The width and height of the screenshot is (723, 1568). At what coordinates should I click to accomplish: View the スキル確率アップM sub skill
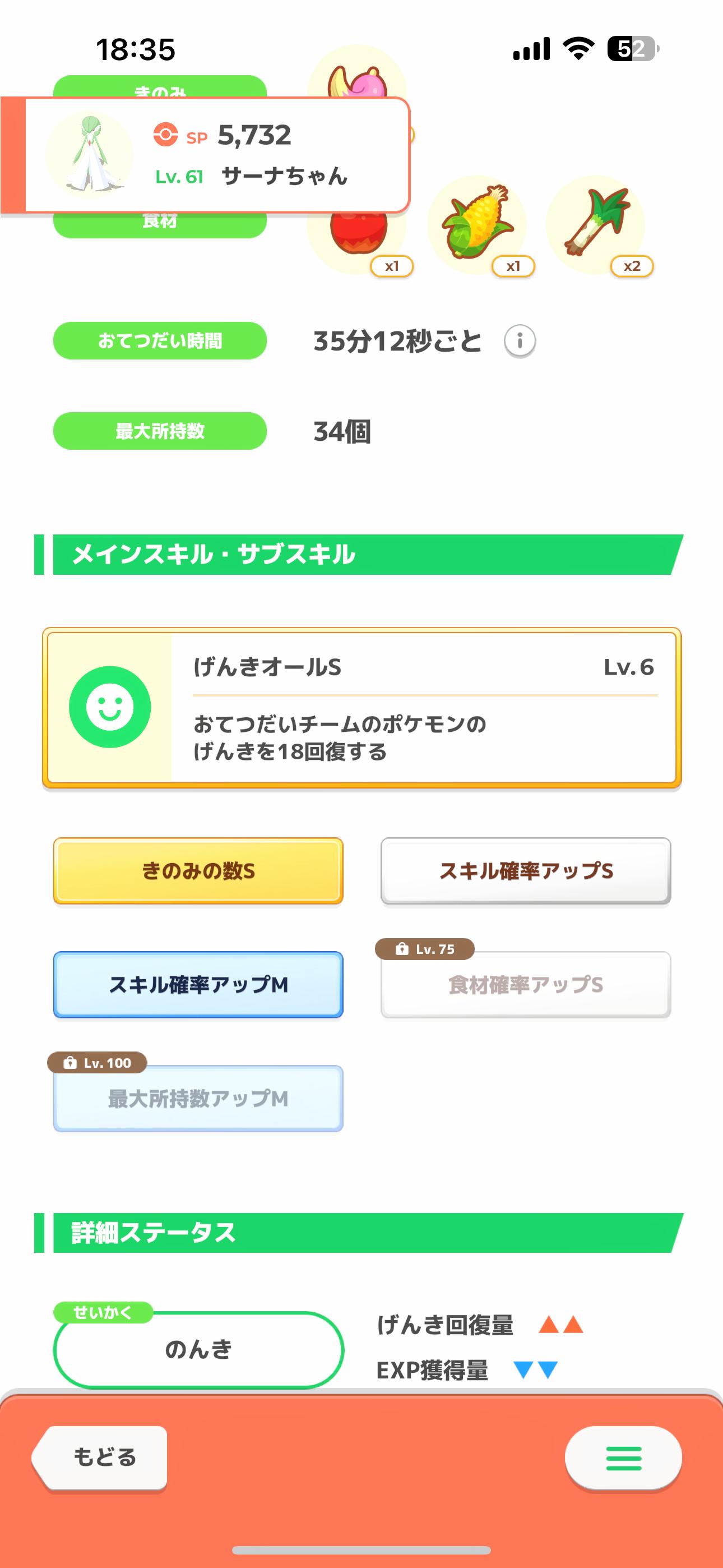tap(198, 985)
